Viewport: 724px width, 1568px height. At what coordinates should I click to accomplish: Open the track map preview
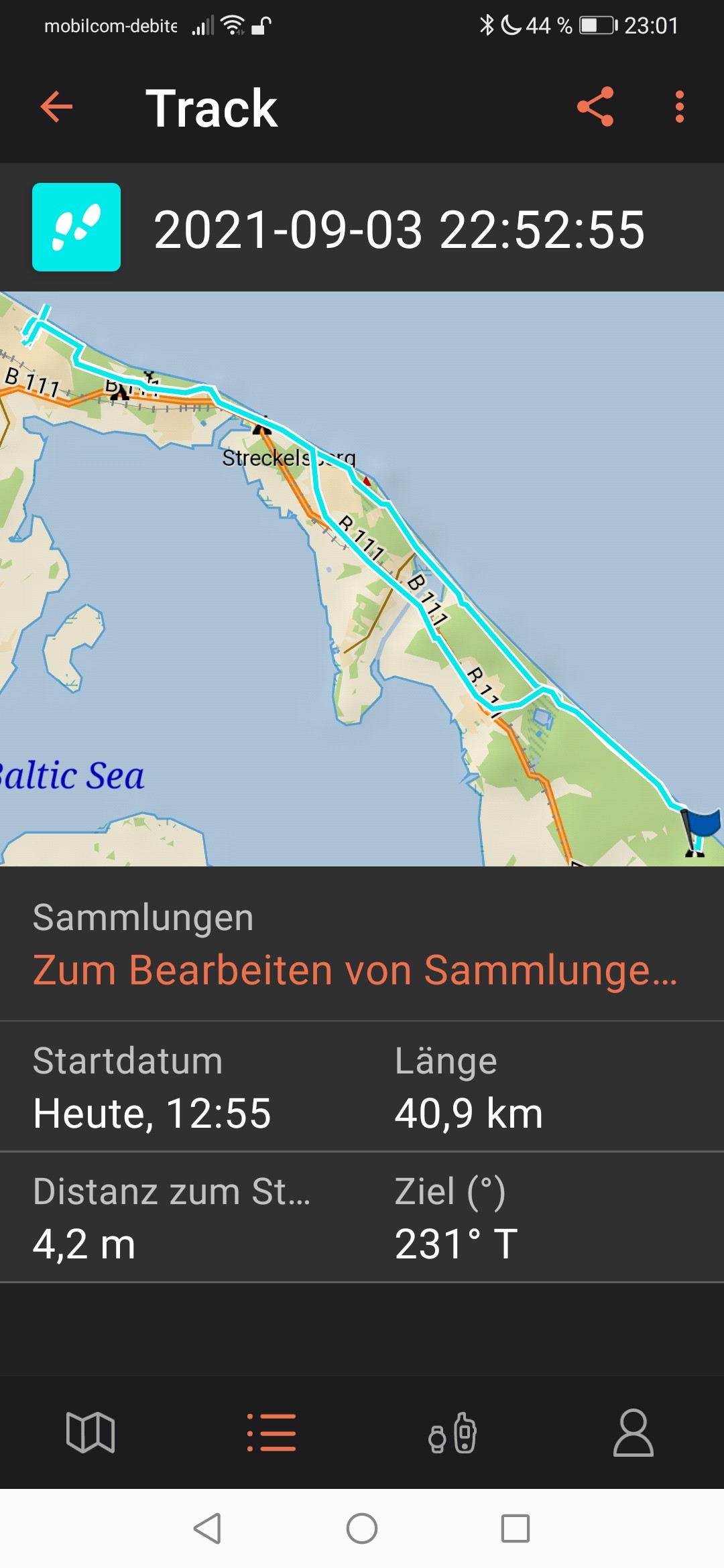[362, 579]
